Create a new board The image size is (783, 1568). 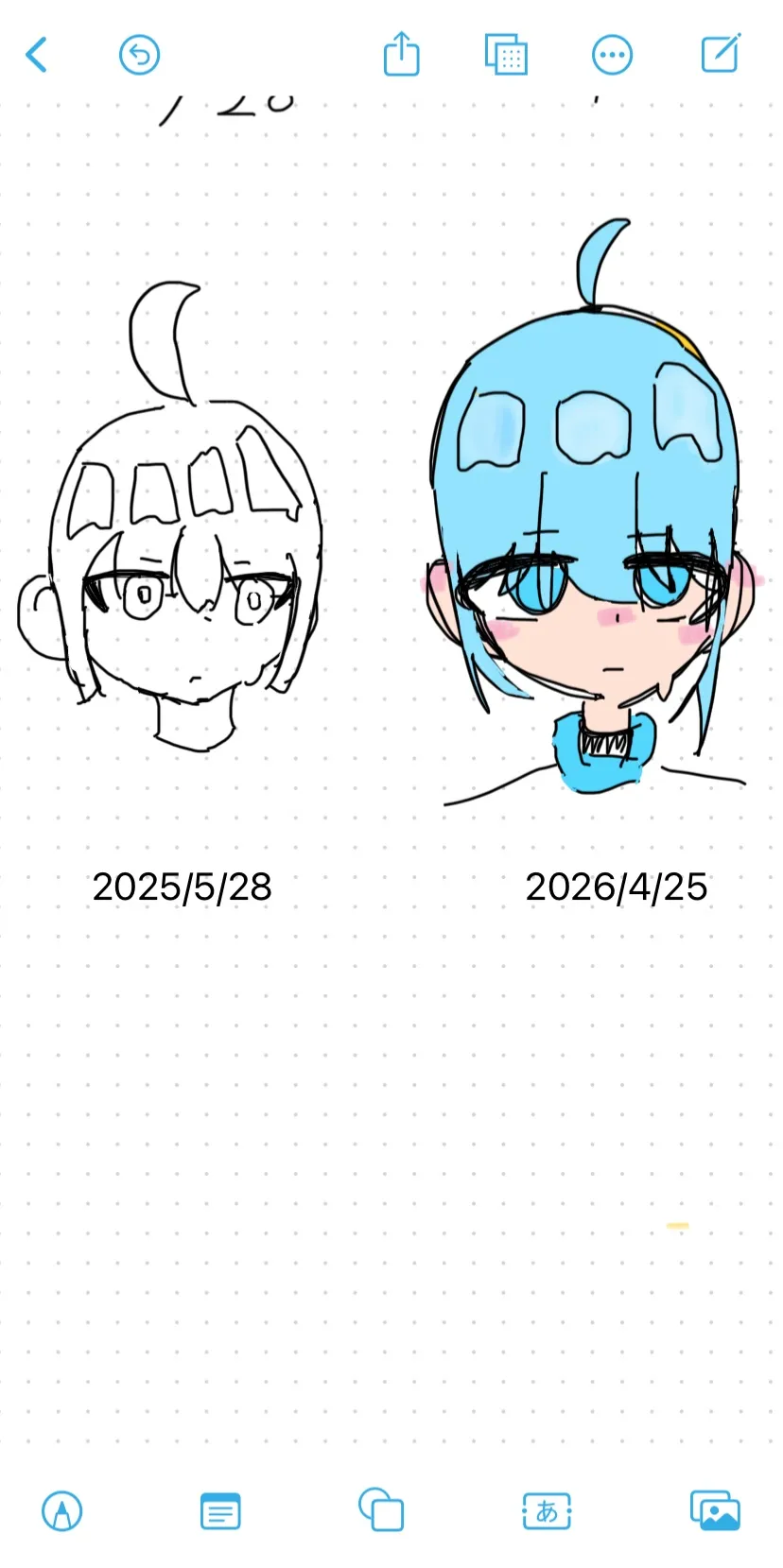click(721, 53)
